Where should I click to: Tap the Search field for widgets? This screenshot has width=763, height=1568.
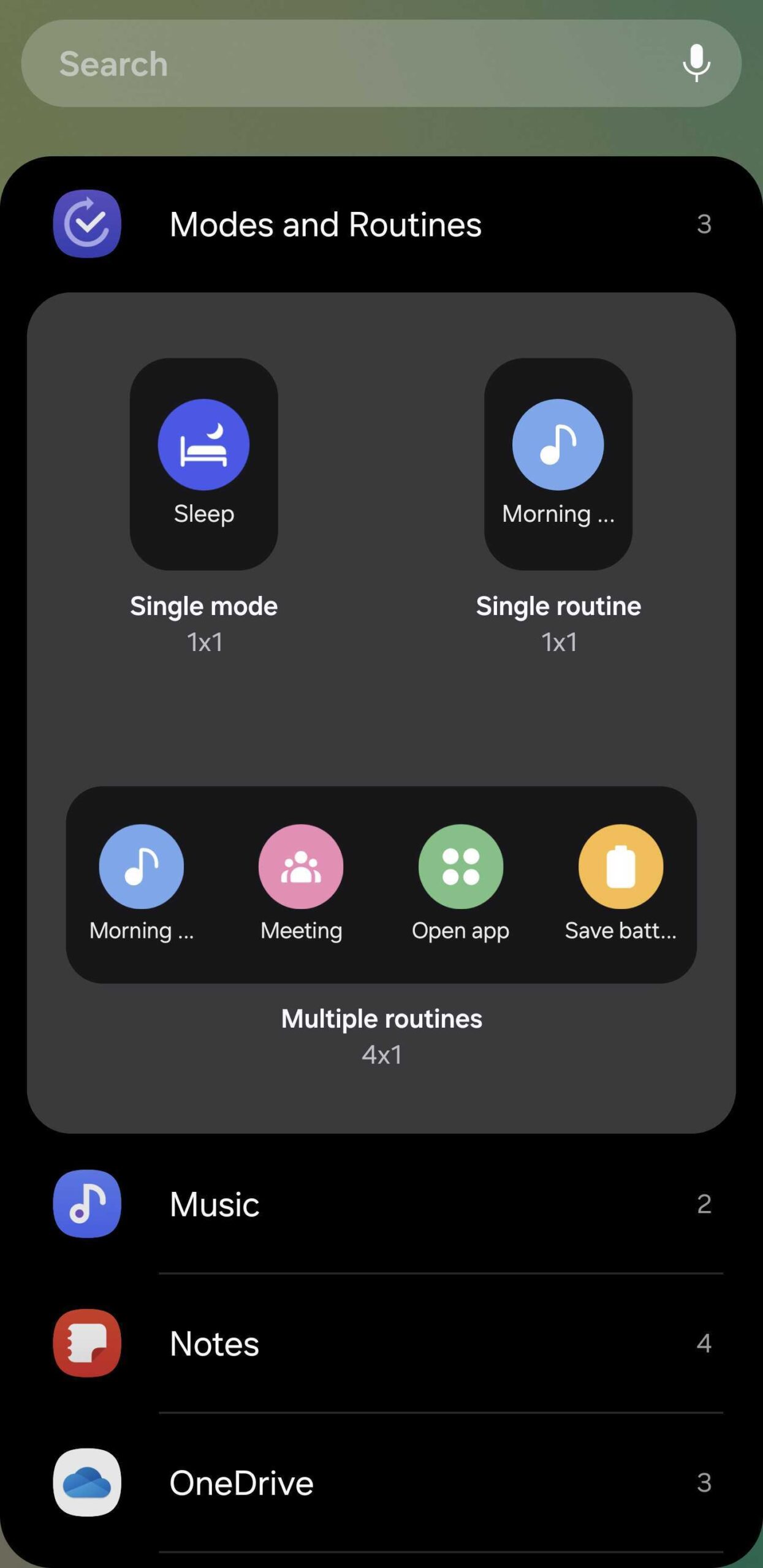(343, 64)
